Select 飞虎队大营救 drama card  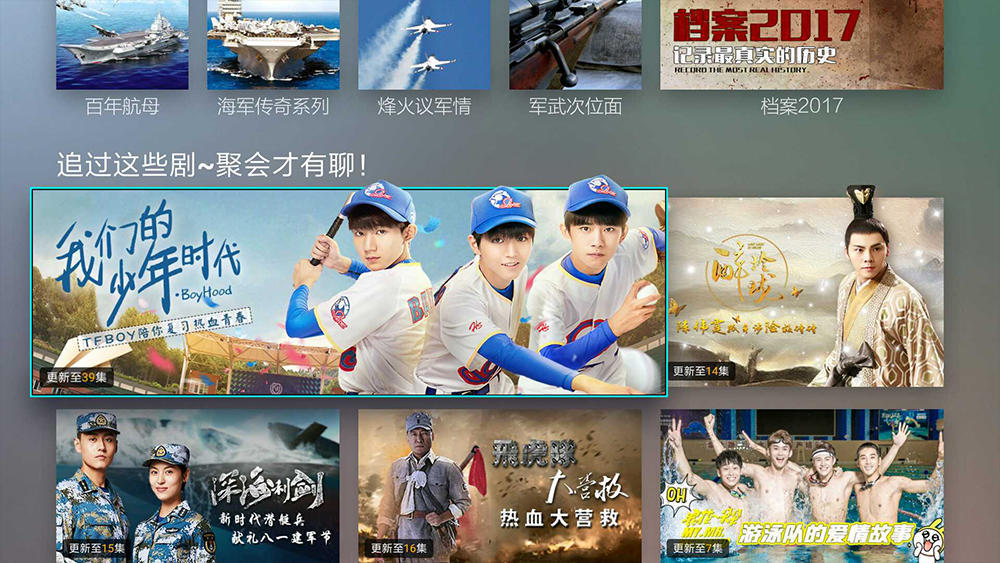(499, 485)
